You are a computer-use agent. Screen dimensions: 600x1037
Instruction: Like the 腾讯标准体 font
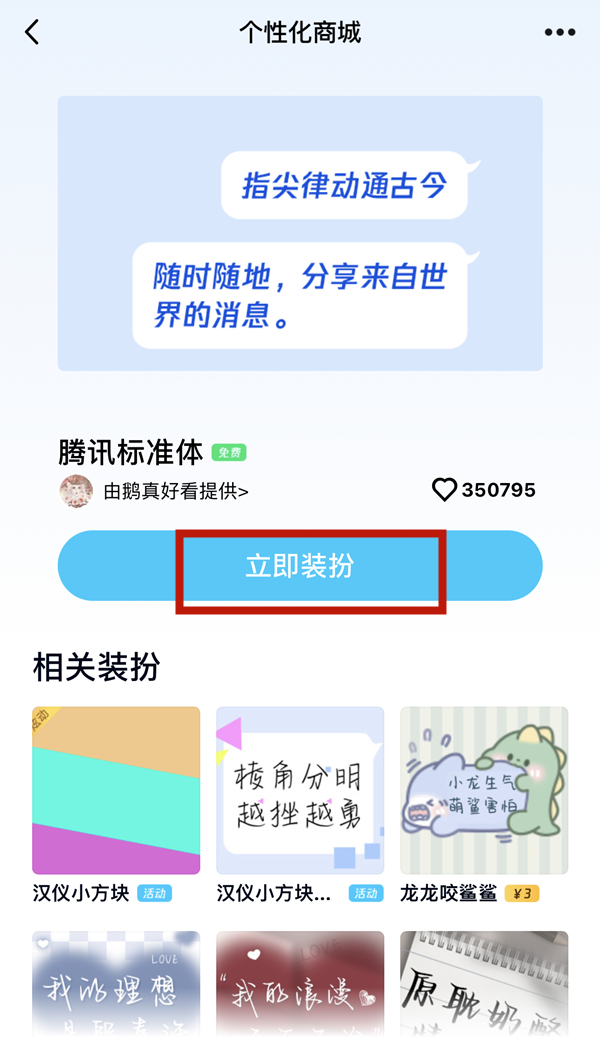click(x=444, y=490)
